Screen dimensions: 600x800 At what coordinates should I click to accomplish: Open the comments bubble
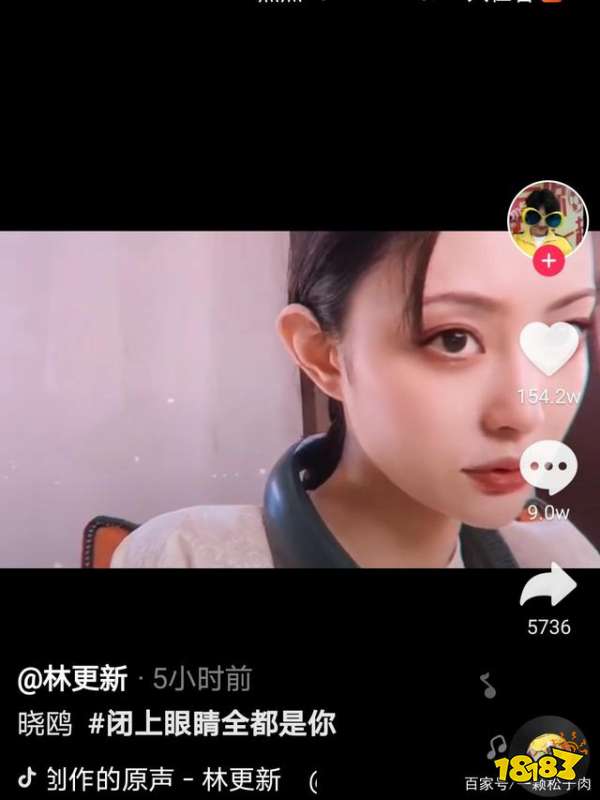click(549, 467)
